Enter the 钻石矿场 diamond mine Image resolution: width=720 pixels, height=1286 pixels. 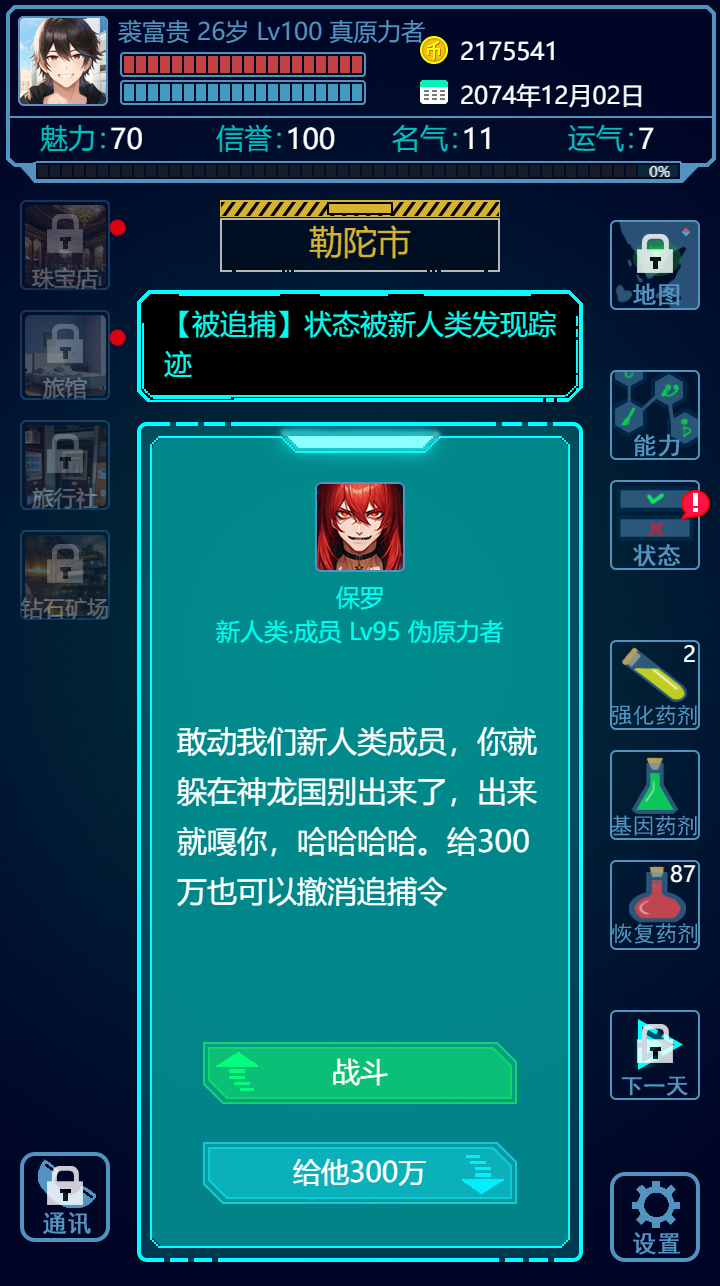click(x=65, y=575)
